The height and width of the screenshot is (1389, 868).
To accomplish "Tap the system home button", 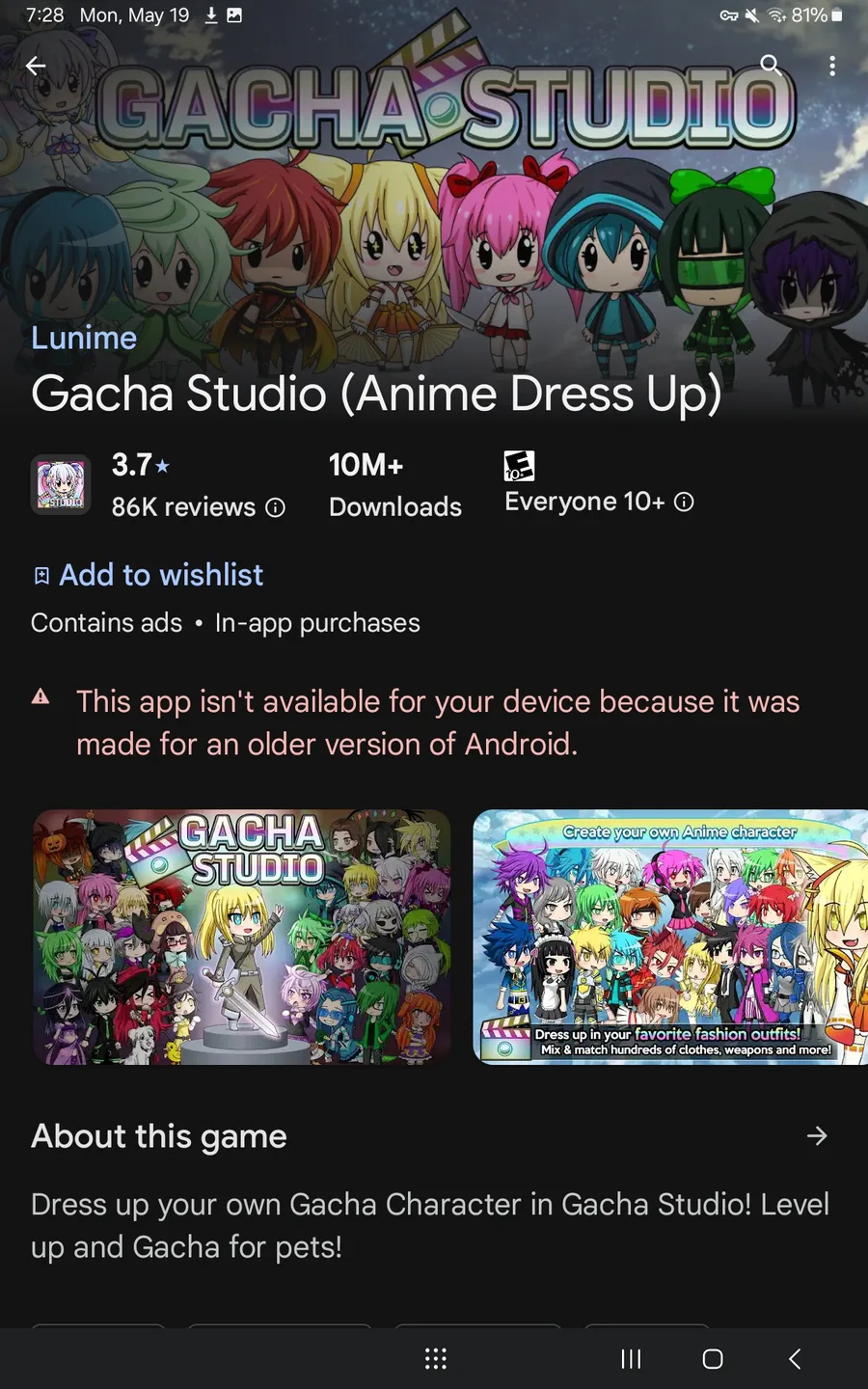I will pyautogui.click(x=713, y=1359).
